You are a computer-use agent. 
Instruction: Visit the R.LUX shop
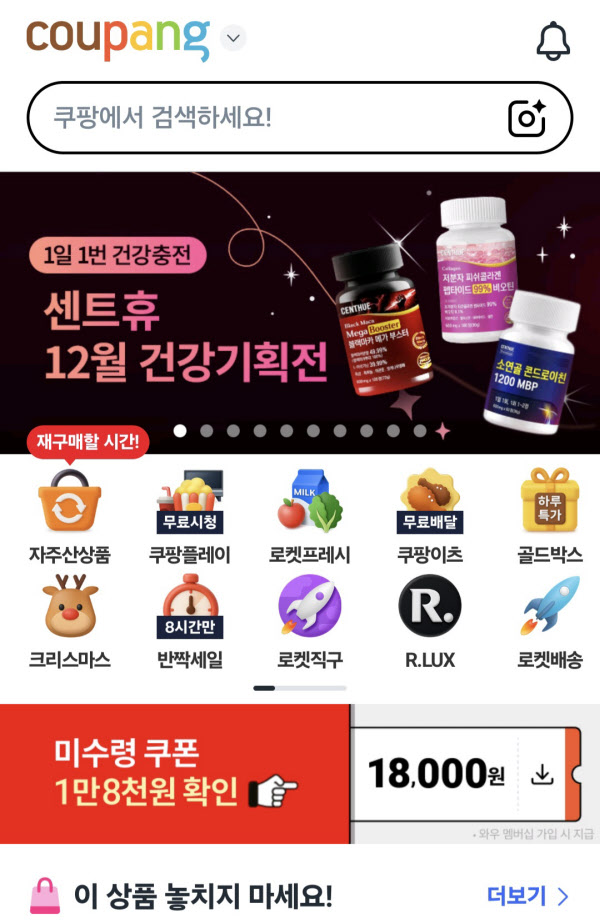tap(430, 623)
